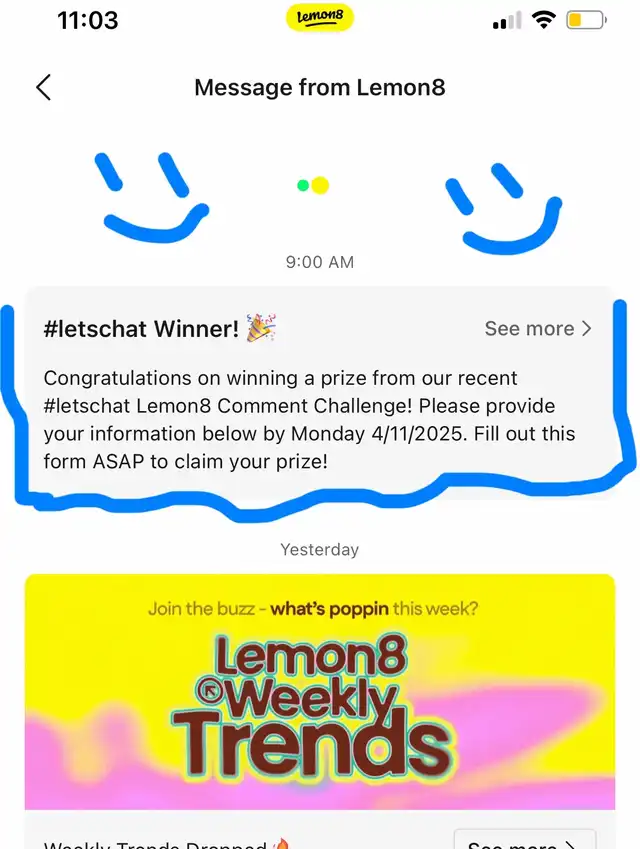Go back from Lemon8 messages
640x849 pixels.
(43, 87)
